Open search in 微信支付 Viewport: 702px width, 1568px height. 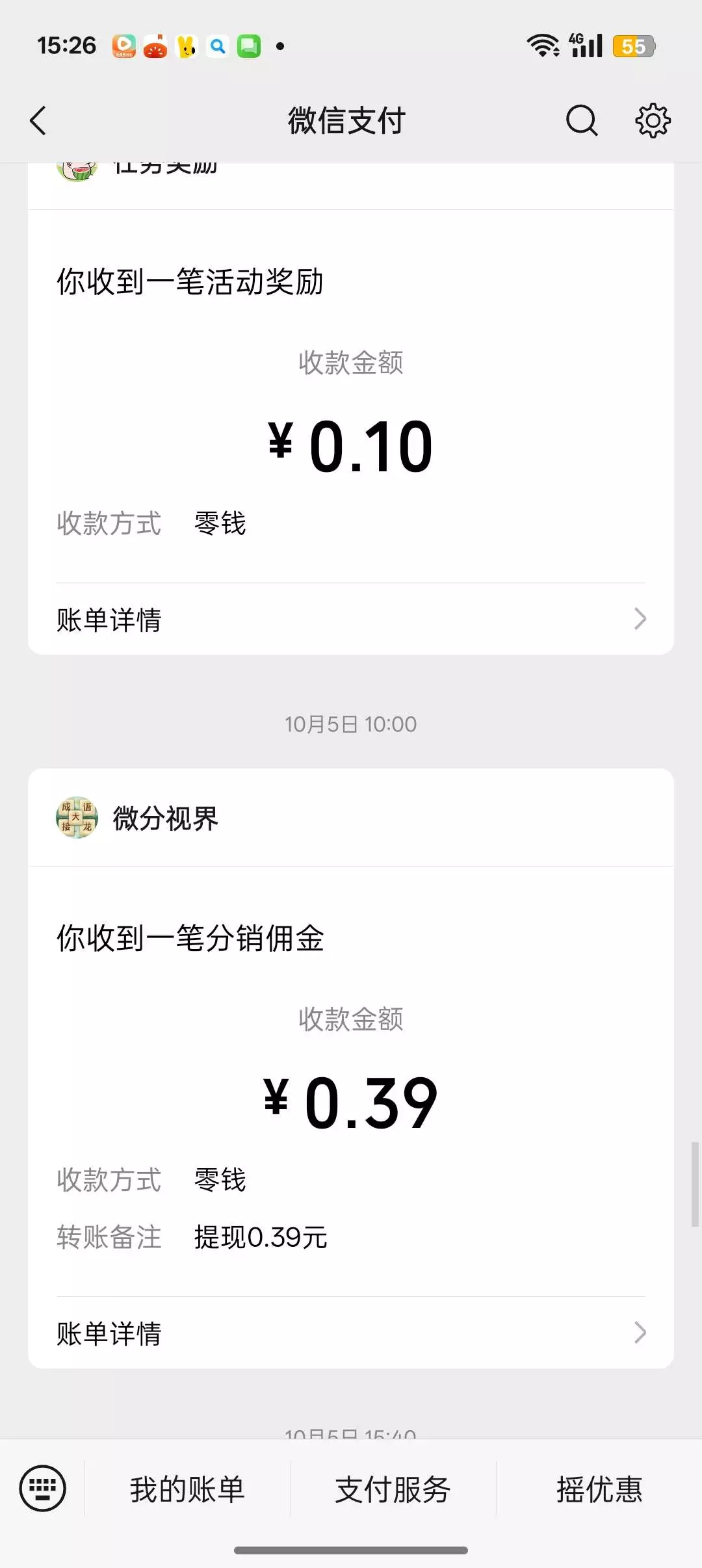pos(581,121)
